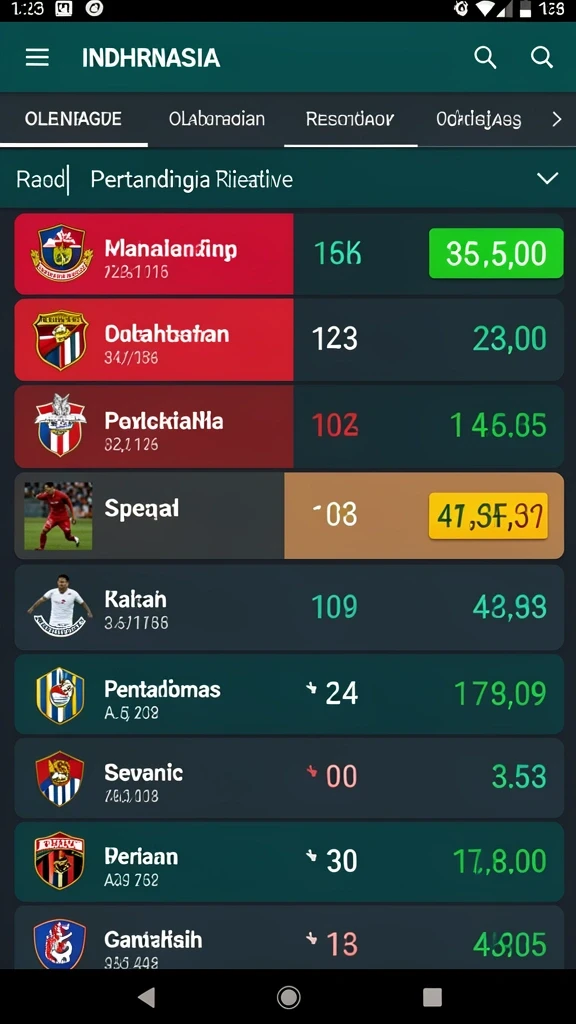The width and height of the screenshot is (576, 1024).
Task: Open the hamburger drawer menu
Action: (37, 58)
